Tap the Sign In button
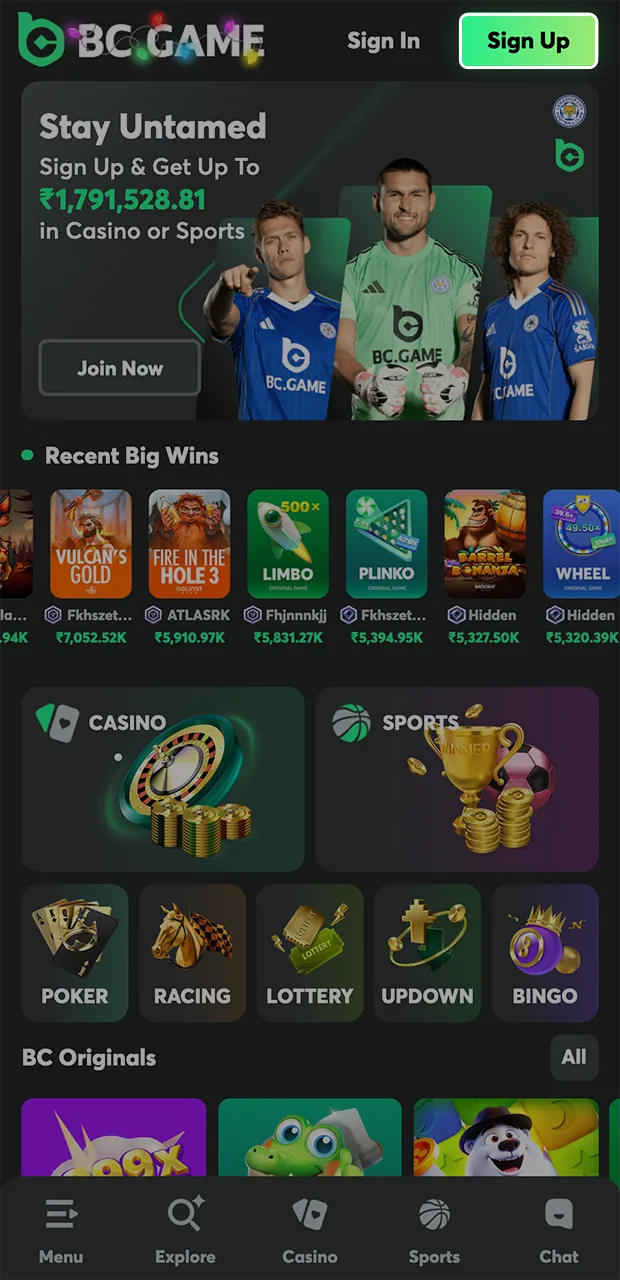620x1280 pixels. pyautogui.click(x=383, y=41)
